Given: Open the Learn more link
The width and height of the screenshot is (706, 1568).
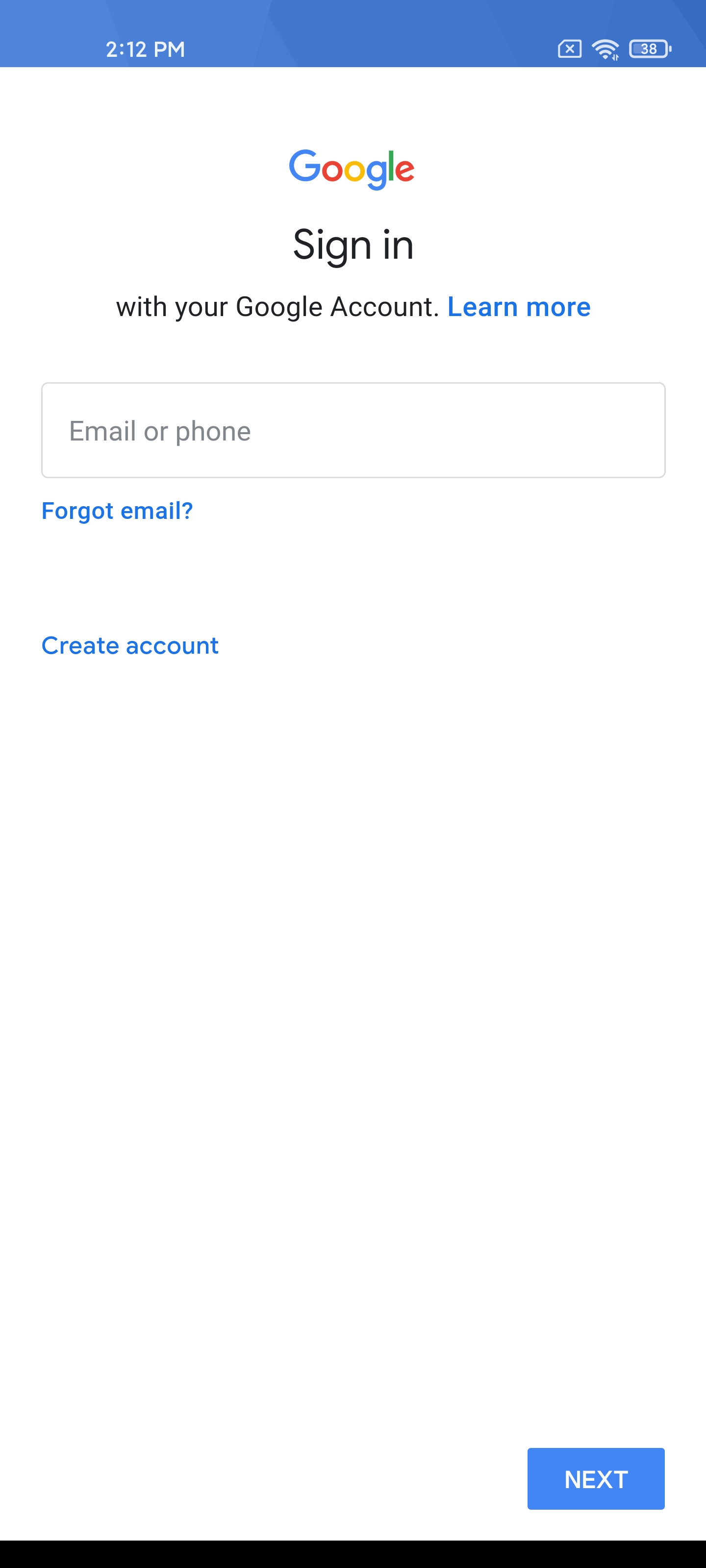Looking at the screenshot, I should (x=519, y=307).
